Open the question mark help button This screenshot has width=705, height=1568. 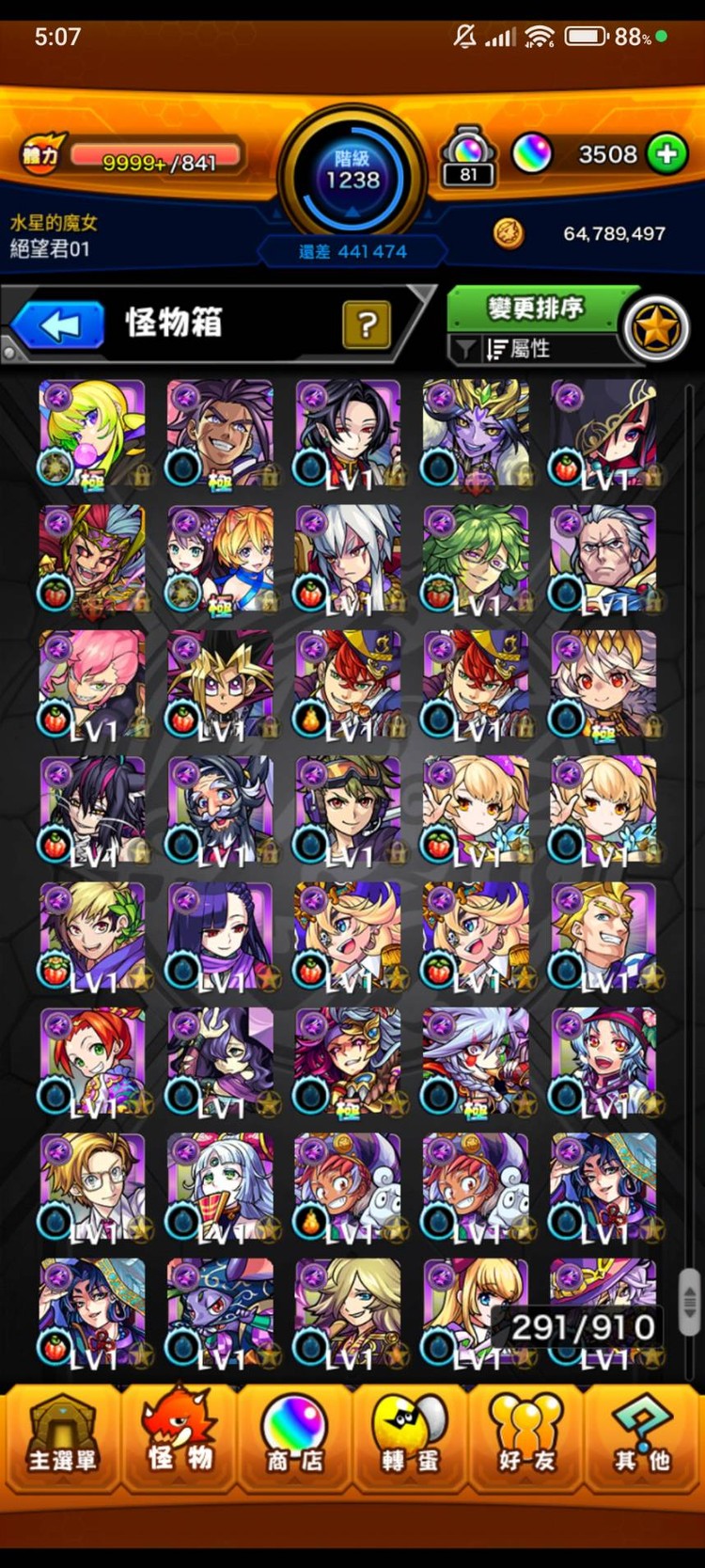pyautogui.click(x=367, y=325)
